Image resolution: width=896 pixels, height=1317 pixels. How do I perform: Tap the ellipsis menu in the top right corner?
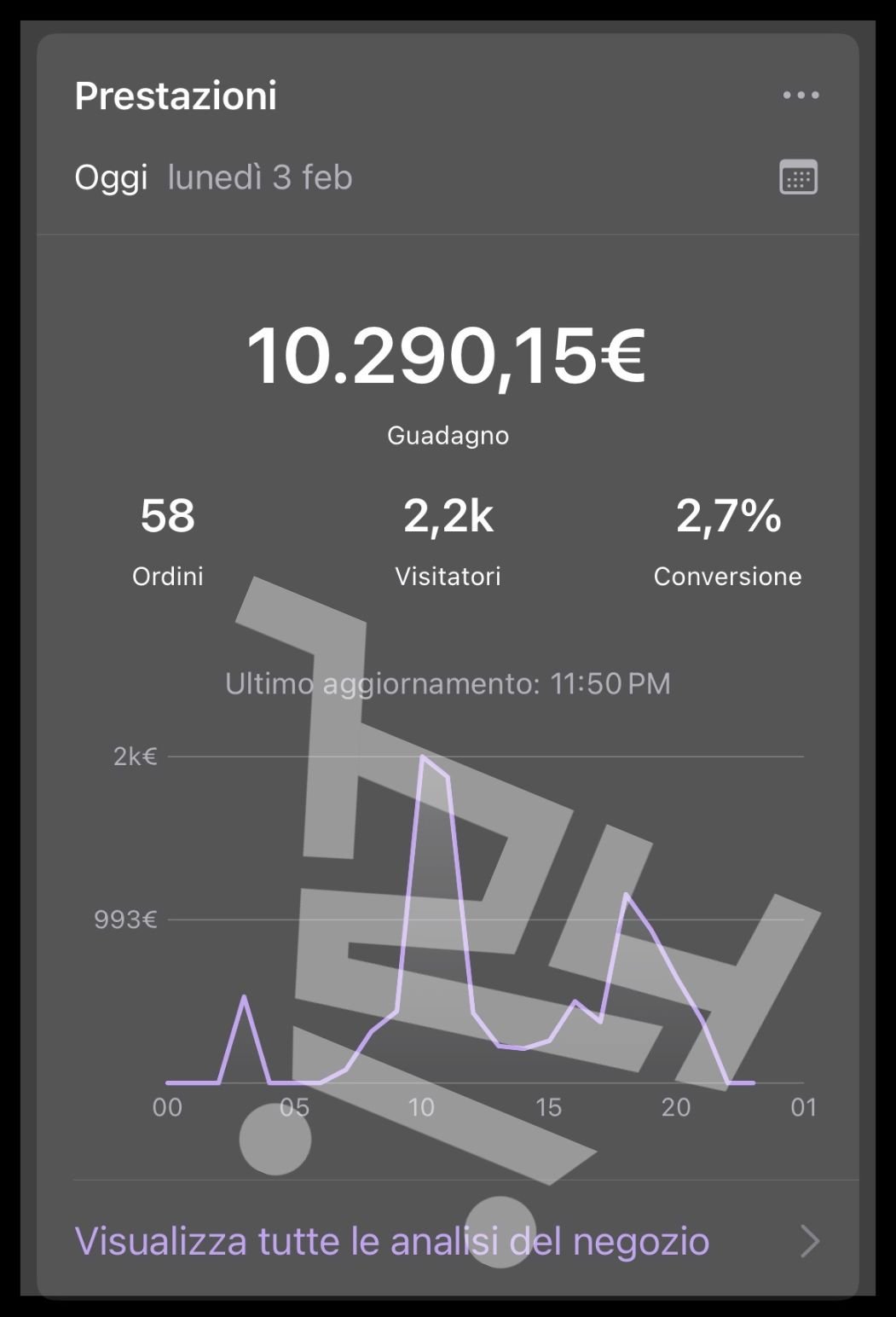[798, 96]
